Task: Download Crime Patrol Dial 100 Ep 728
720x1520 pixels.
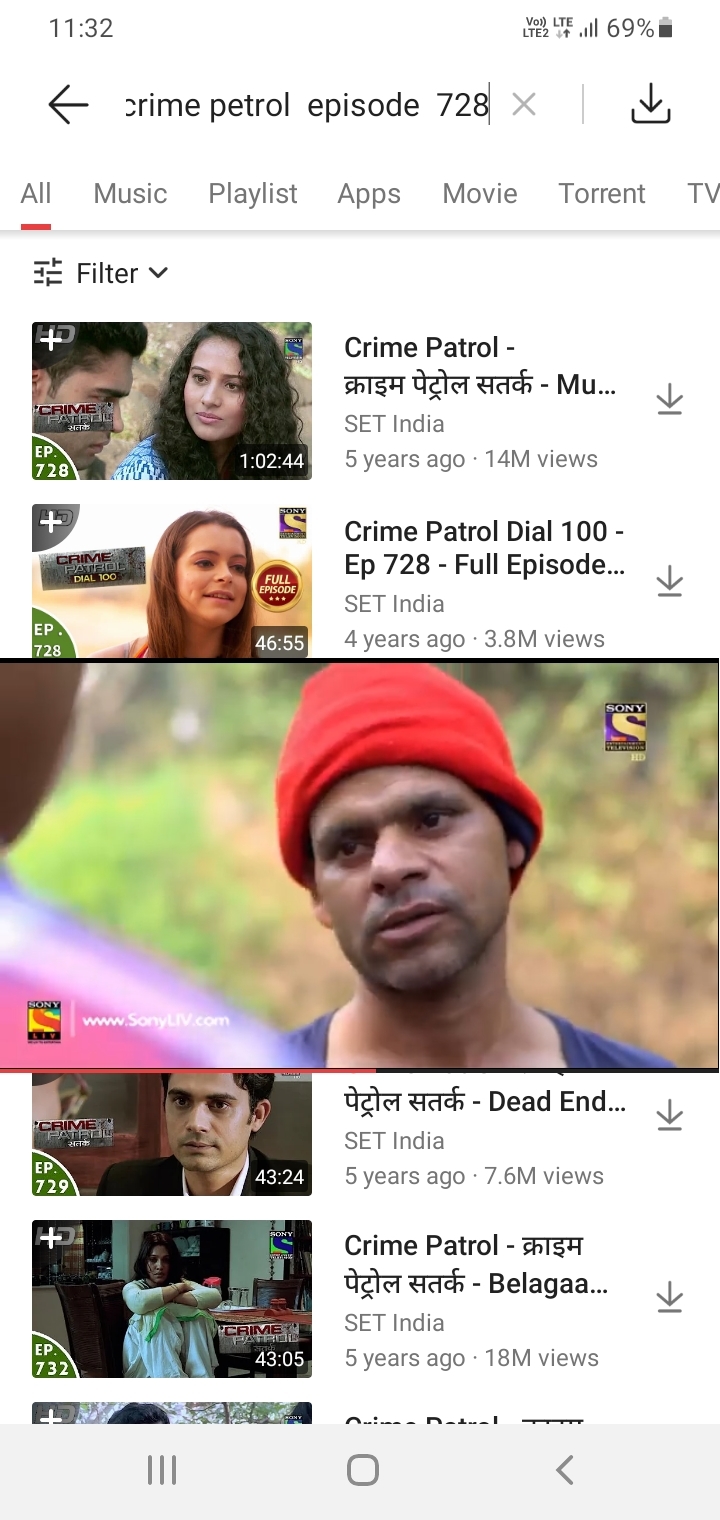Action: click(669, 582)
